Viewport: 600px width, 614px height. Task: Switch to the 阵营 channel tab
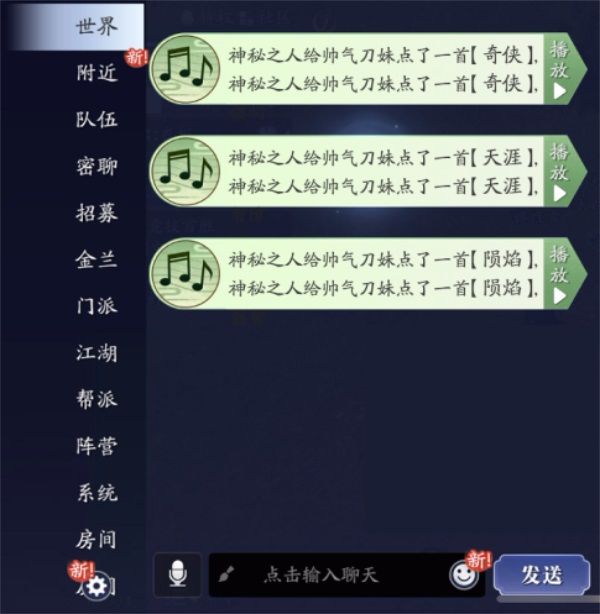pos(96,446)
